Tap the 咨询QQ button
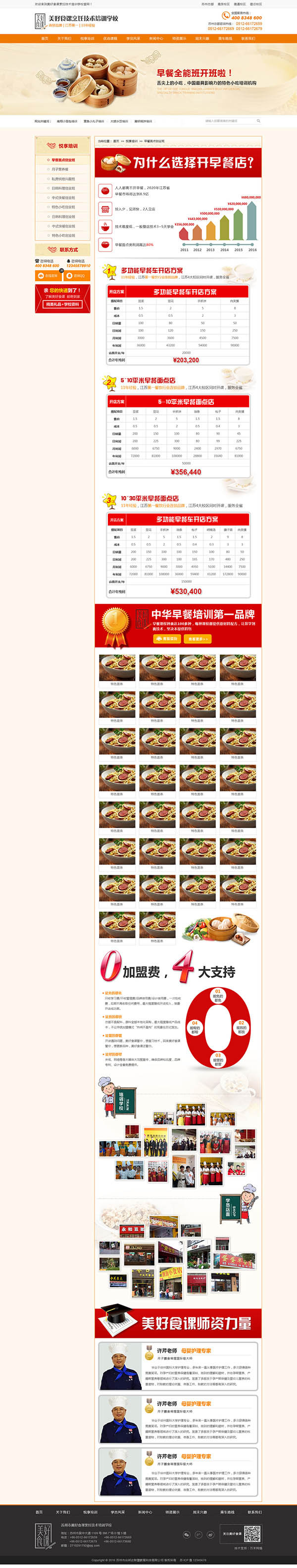The width and height of the screenshot is (297, 1568). (x=77, y=276)
